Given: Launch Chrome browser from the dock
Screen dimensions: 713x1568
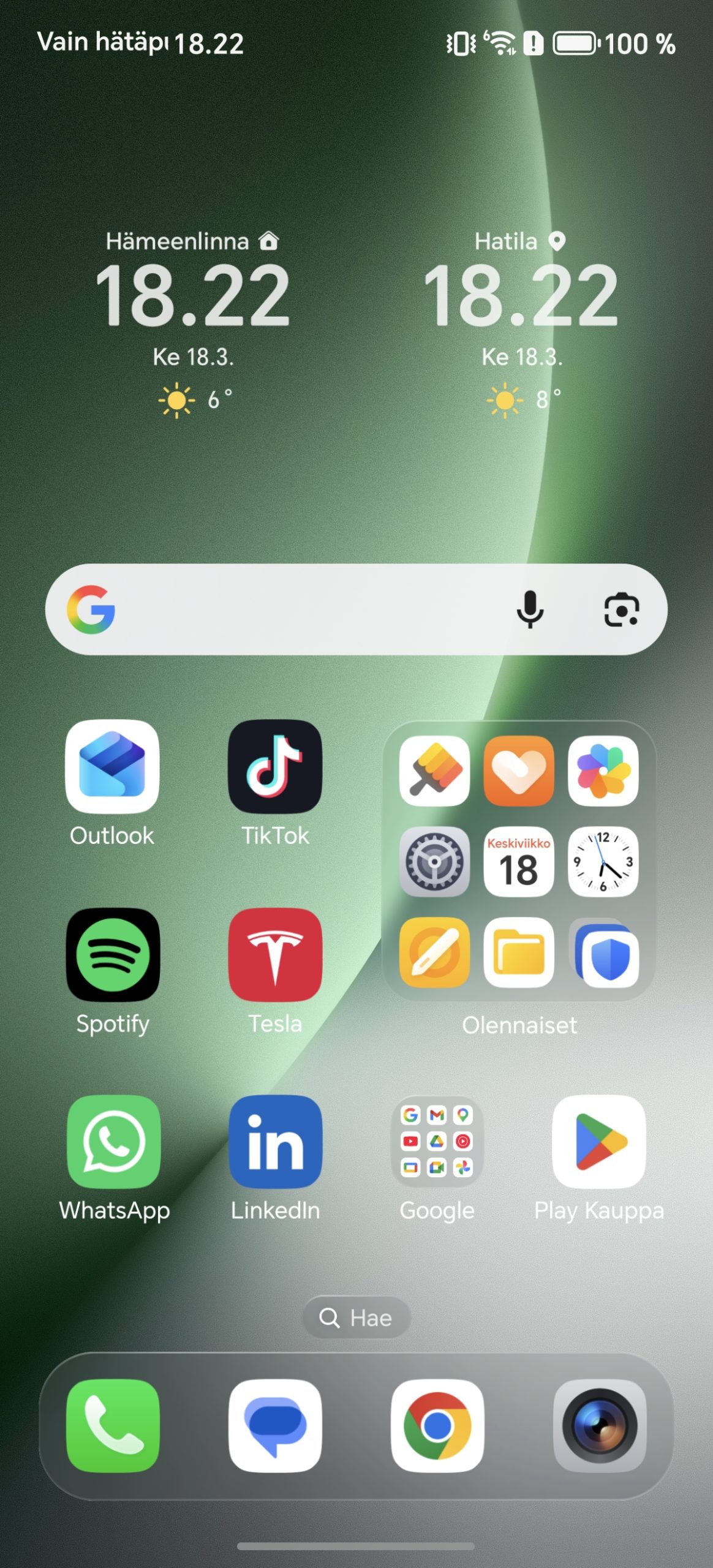Looking at the screenshot, I should (437, 1425).
